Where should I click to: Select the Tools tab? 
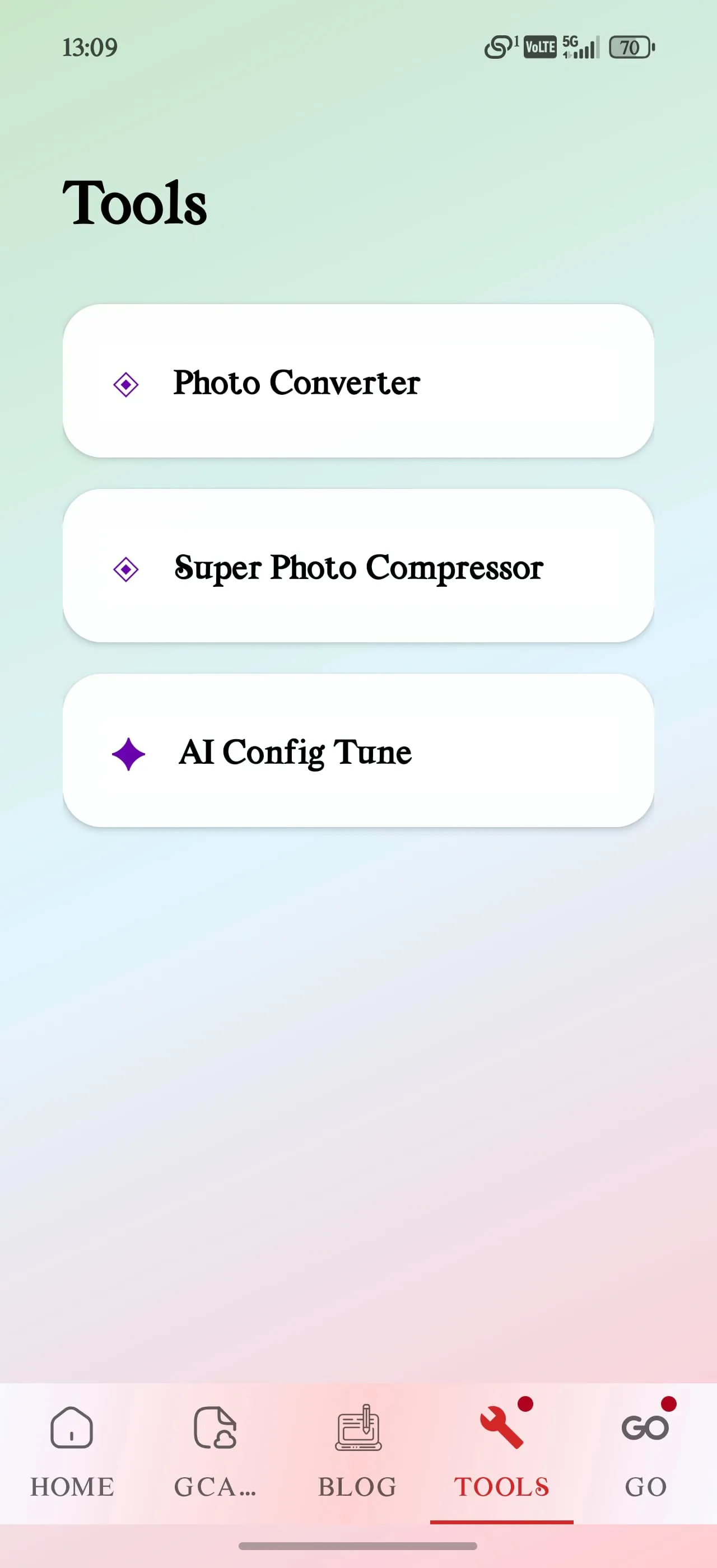(x=501, y=1452)
